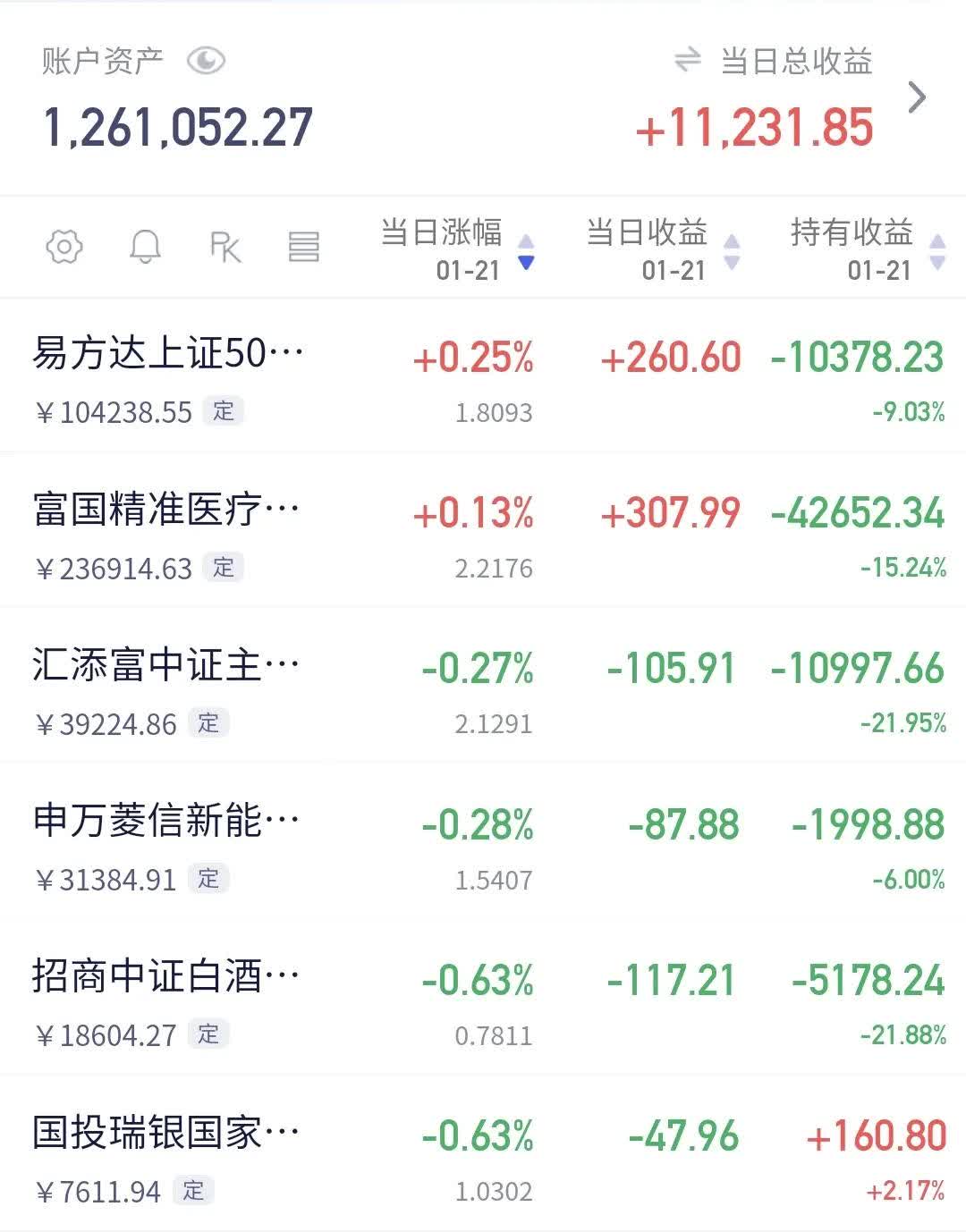
Task: Open the settings gear icon
Action: tap(64, 248)
